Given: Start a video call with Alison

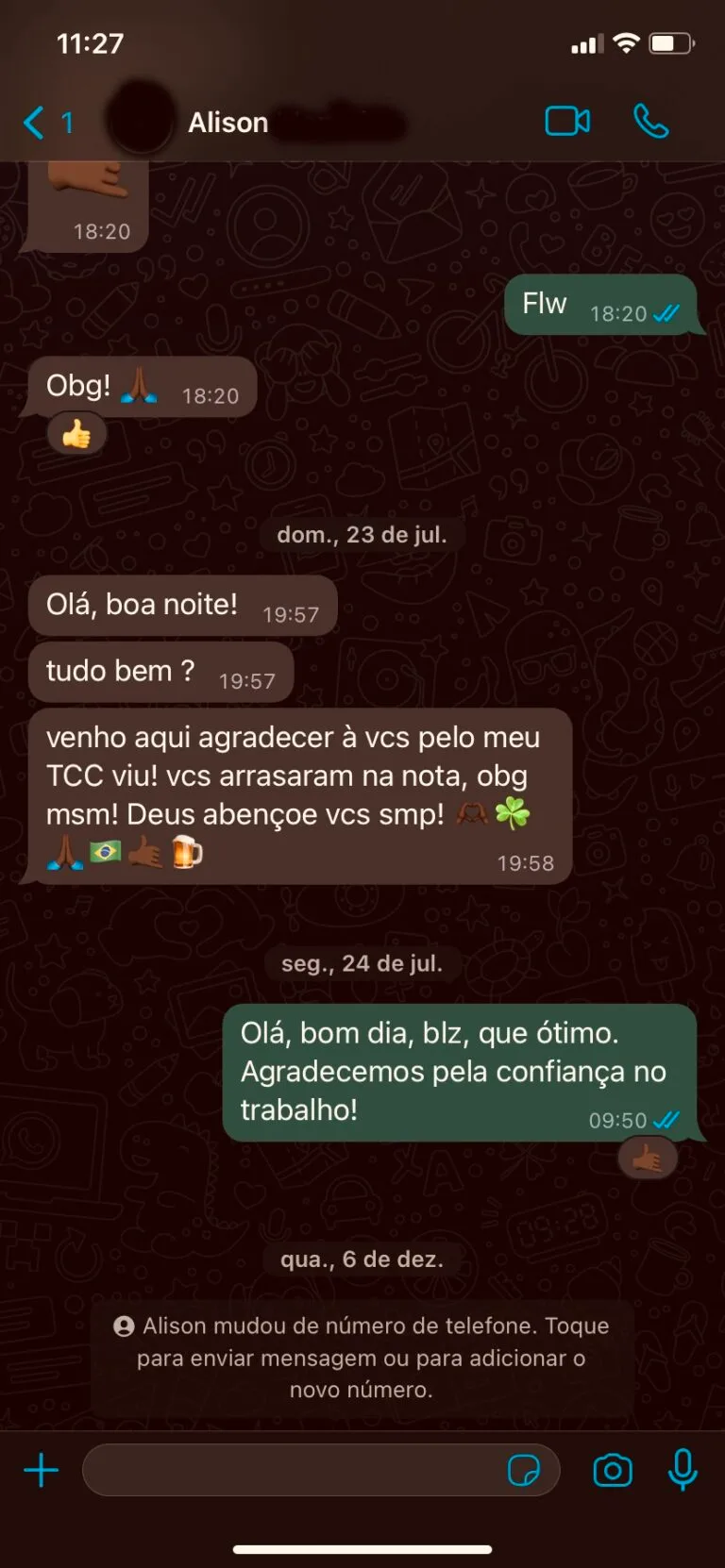Looking at the screenshot, I should point(567,122).
